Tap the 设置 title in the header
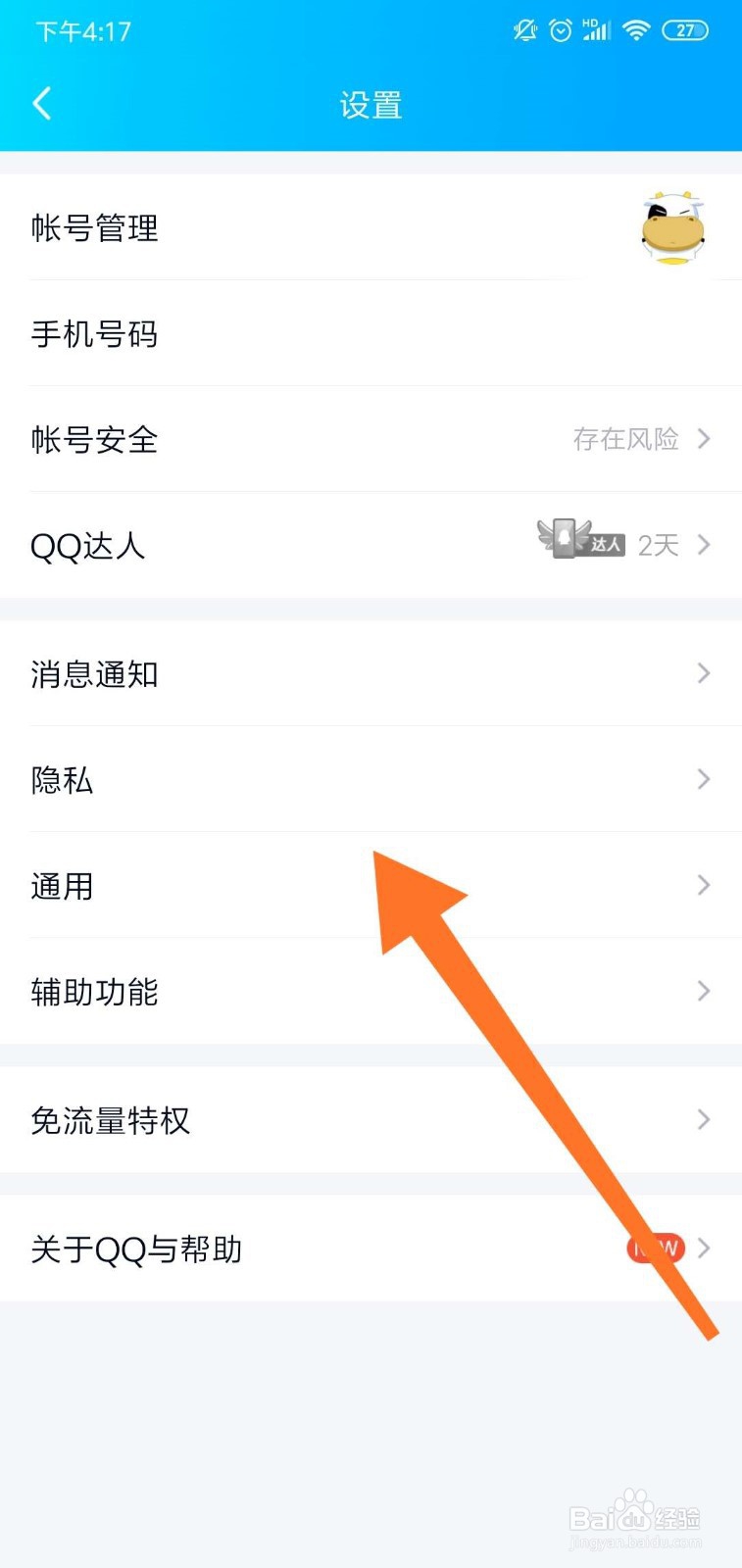Image resolution: width=742 pixels, height=1568 pixels. tap(371, 103)
